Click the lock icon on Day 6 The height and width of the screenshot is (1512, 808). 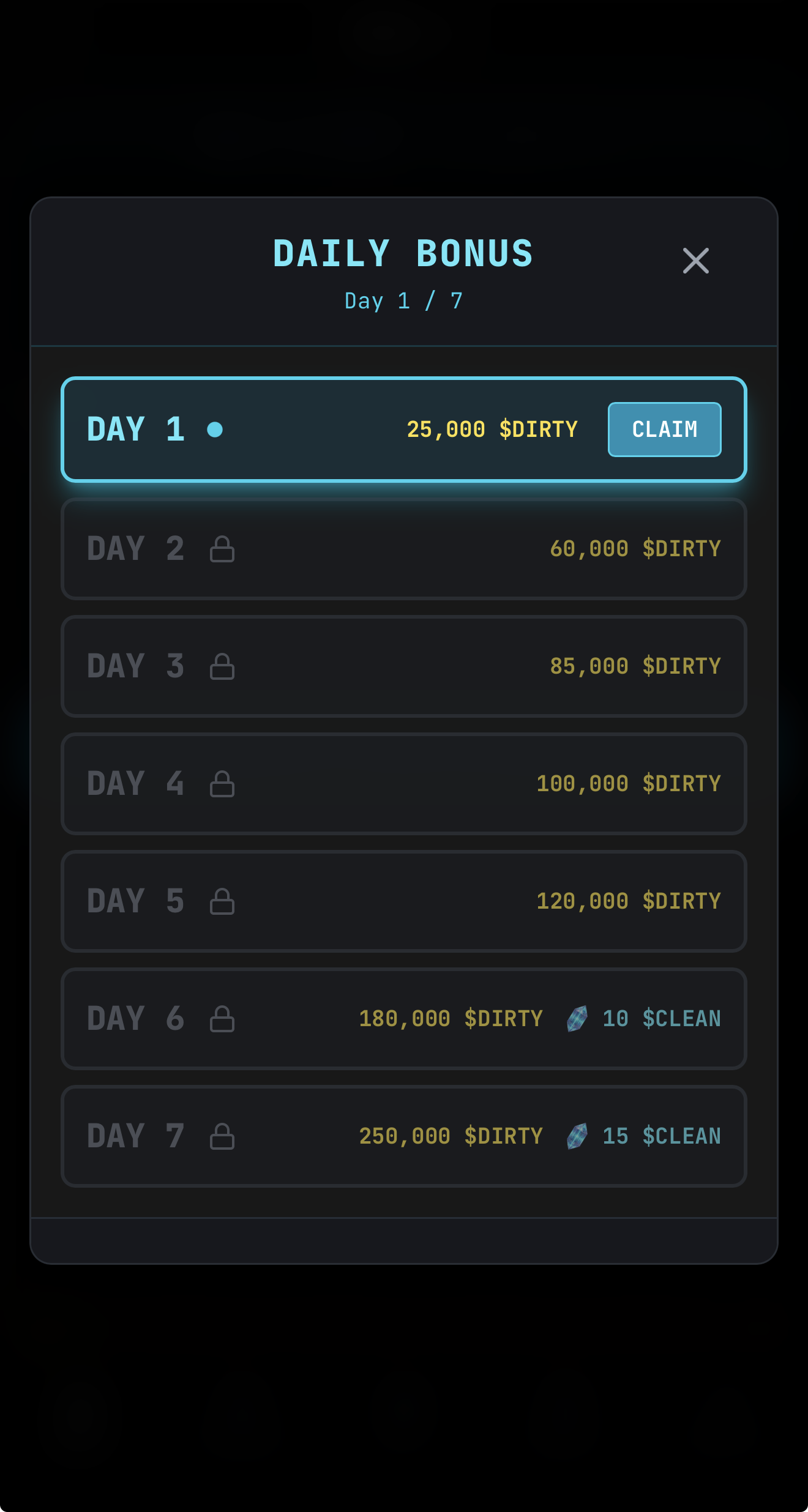[223, 1018]
